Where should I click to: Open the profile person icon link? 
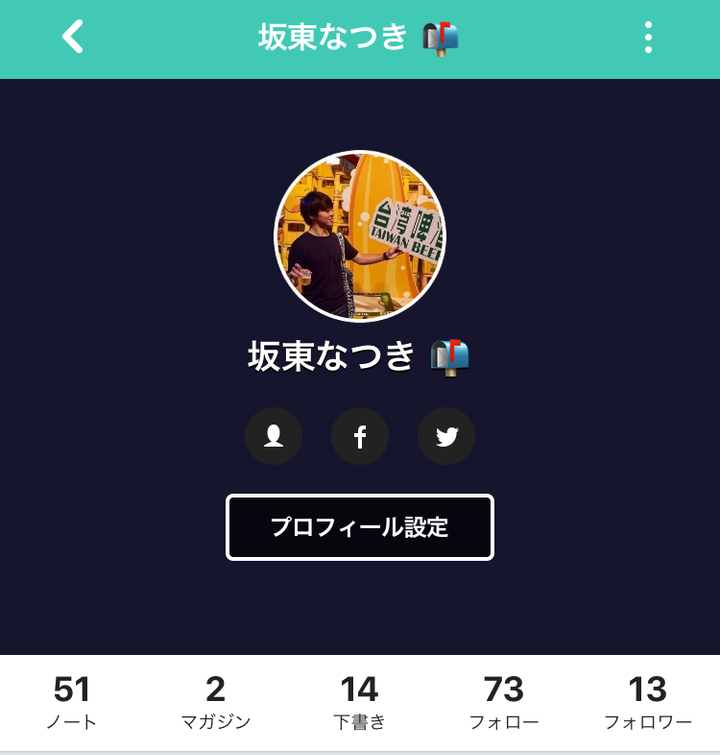click(x=273, y=436)
